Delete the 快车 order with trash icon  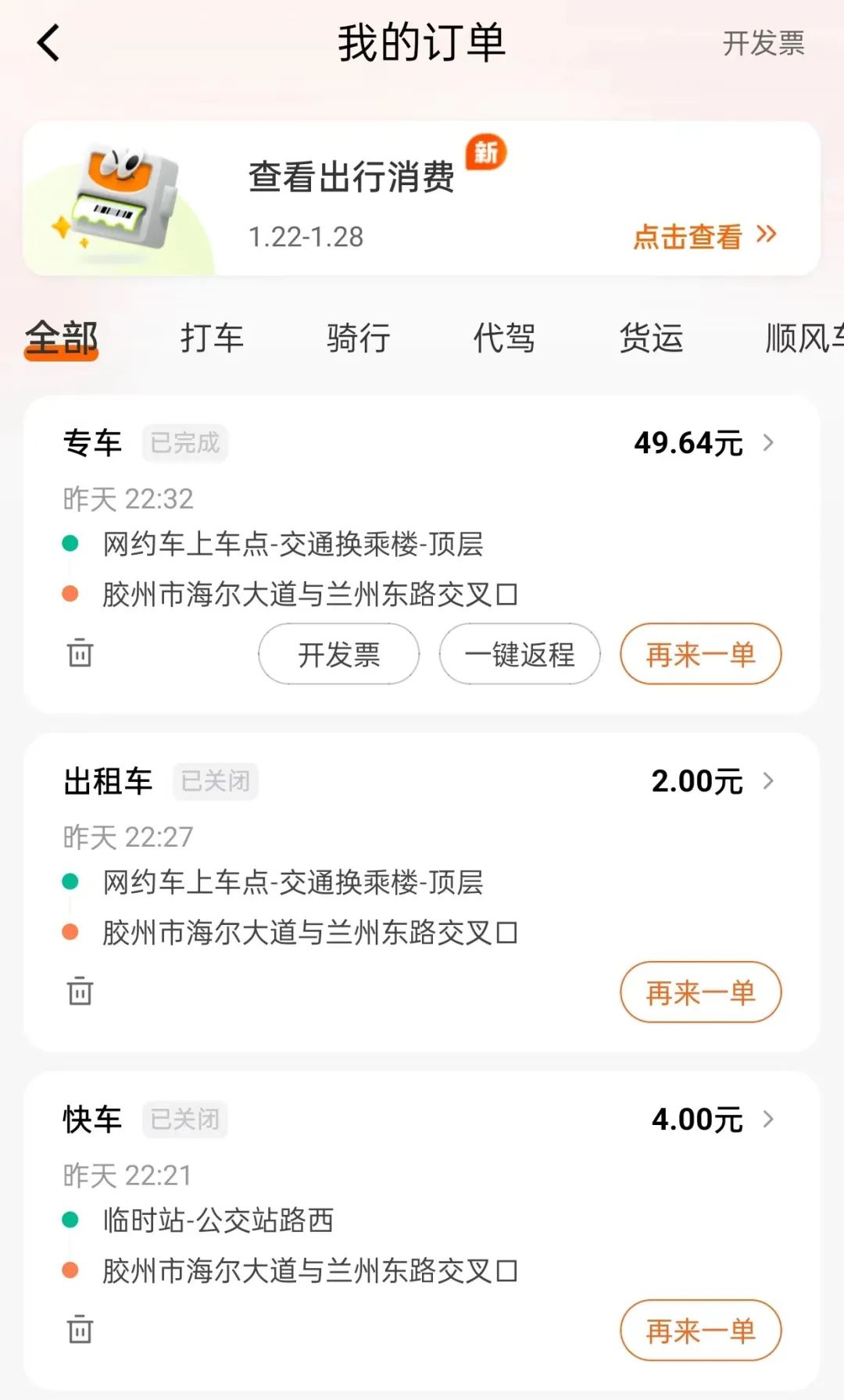point(80,1330)
